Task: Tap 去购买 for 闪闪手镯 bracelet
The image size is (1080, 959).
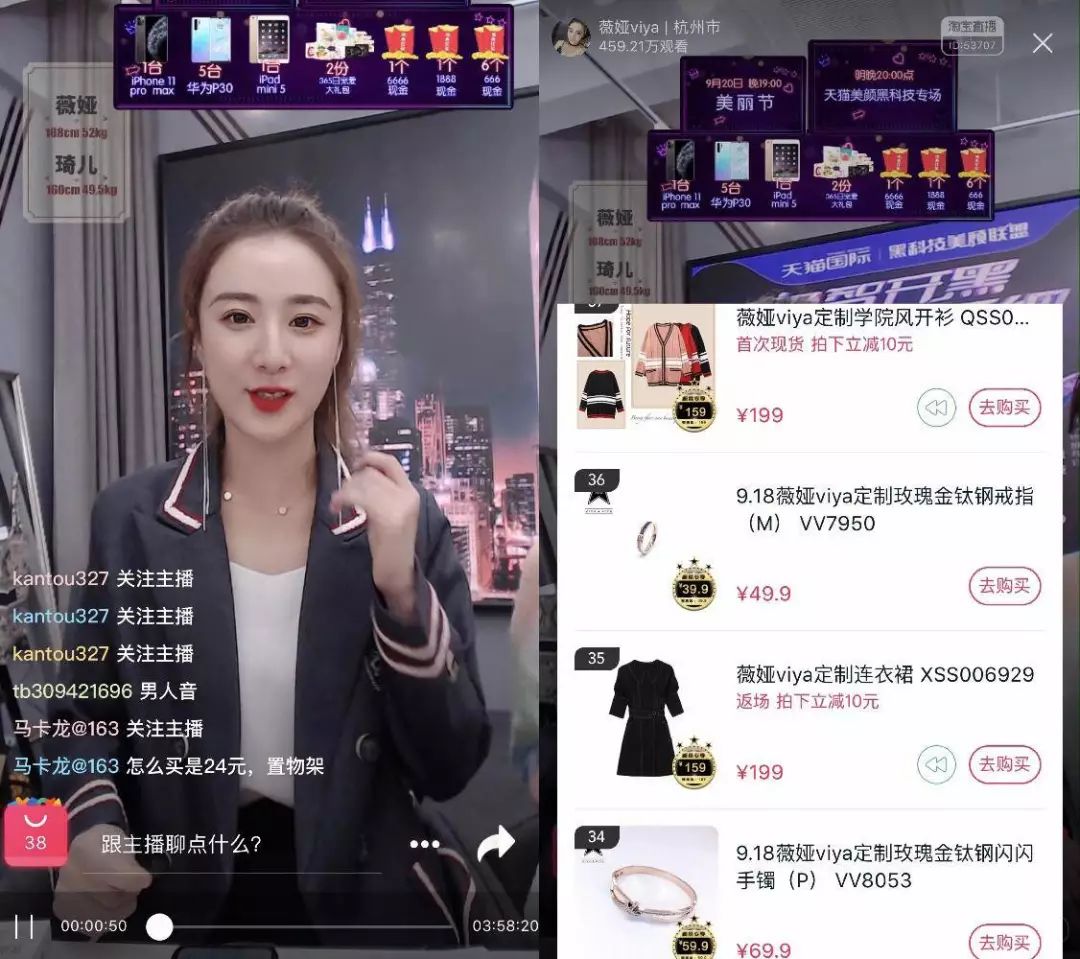Action: click(x=1004, y=942)
